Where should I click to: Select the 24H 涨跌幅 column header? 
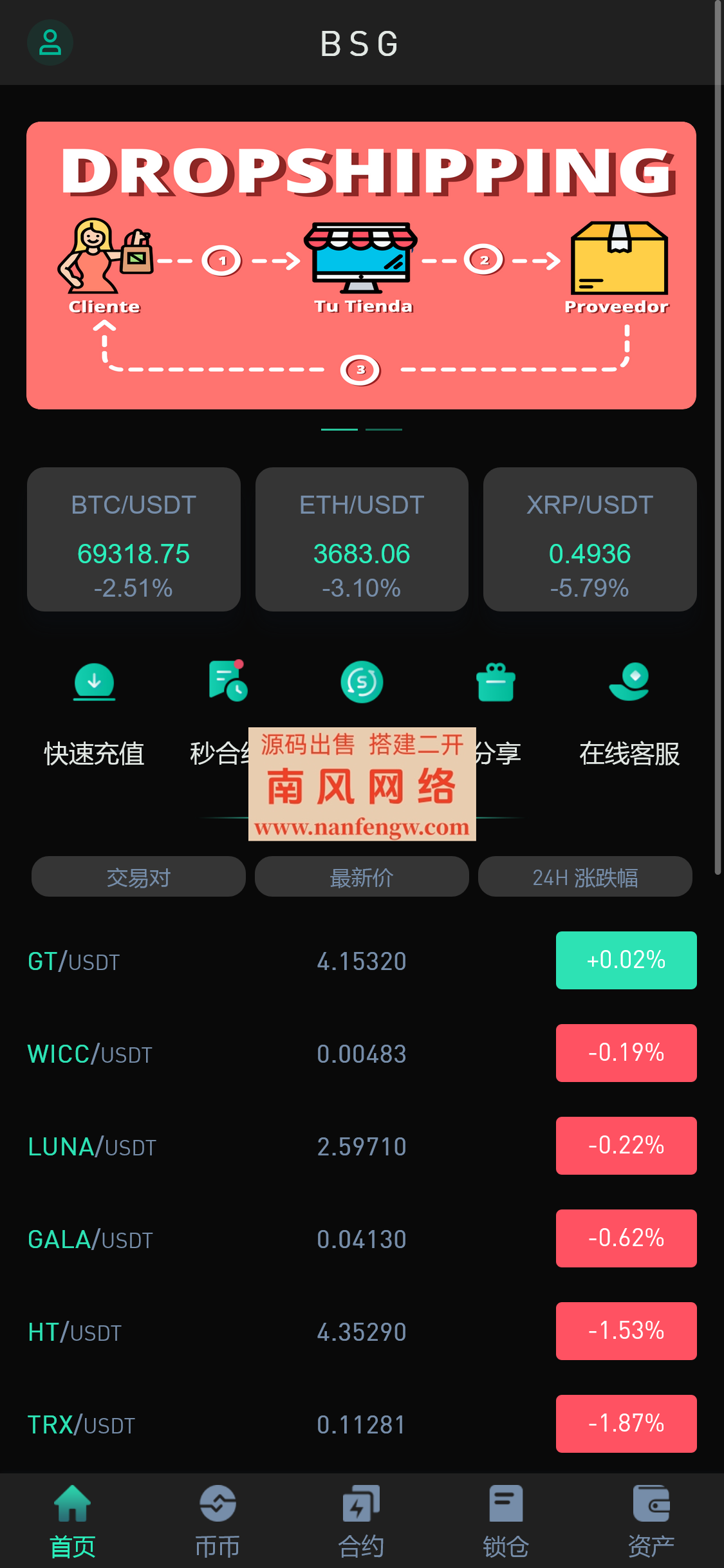pyautogui.click(x=584, y=876)
